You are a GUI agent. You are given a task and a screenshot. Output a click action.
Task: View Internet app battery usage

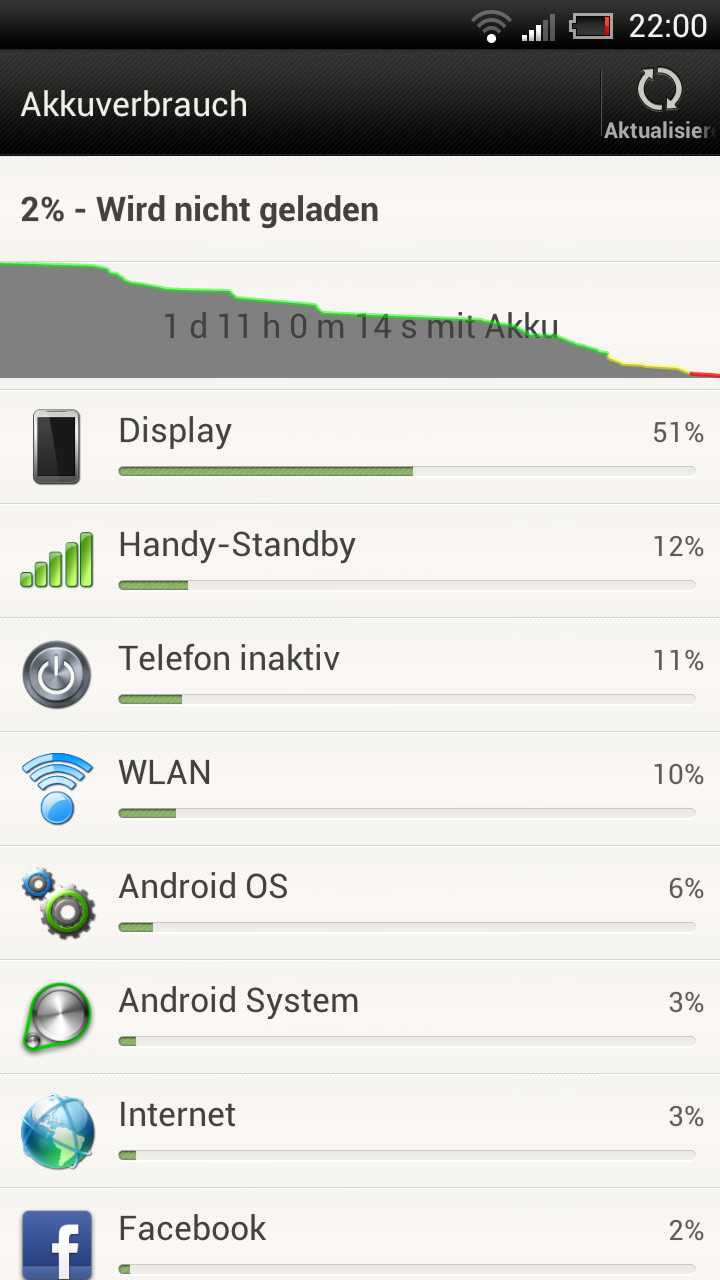360,1131
